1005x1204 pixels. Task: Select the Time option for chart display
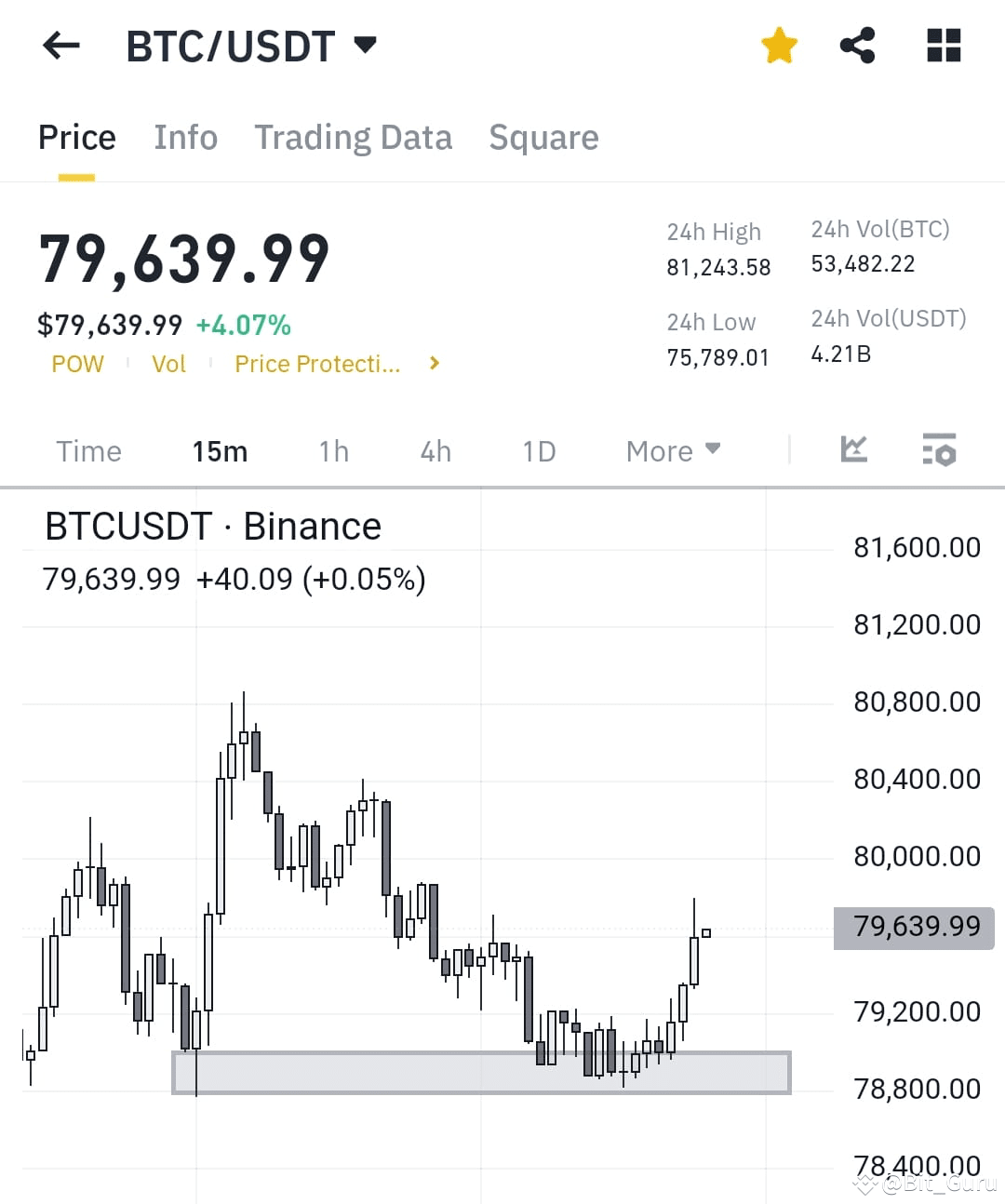(x=89, y=450)
